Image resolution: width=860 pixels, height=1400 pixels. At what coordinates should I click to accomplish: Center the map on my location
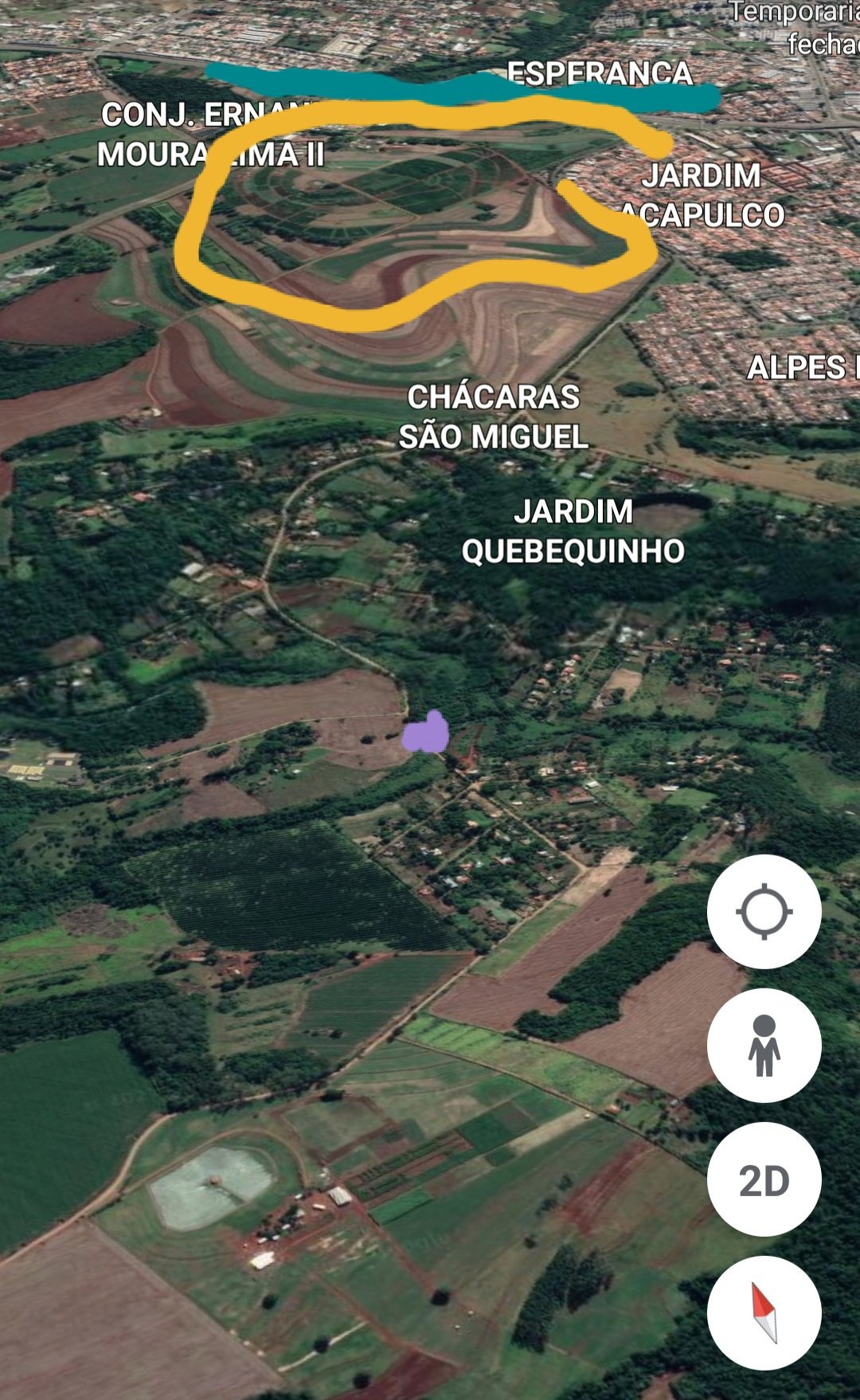[x=764, y=911]
